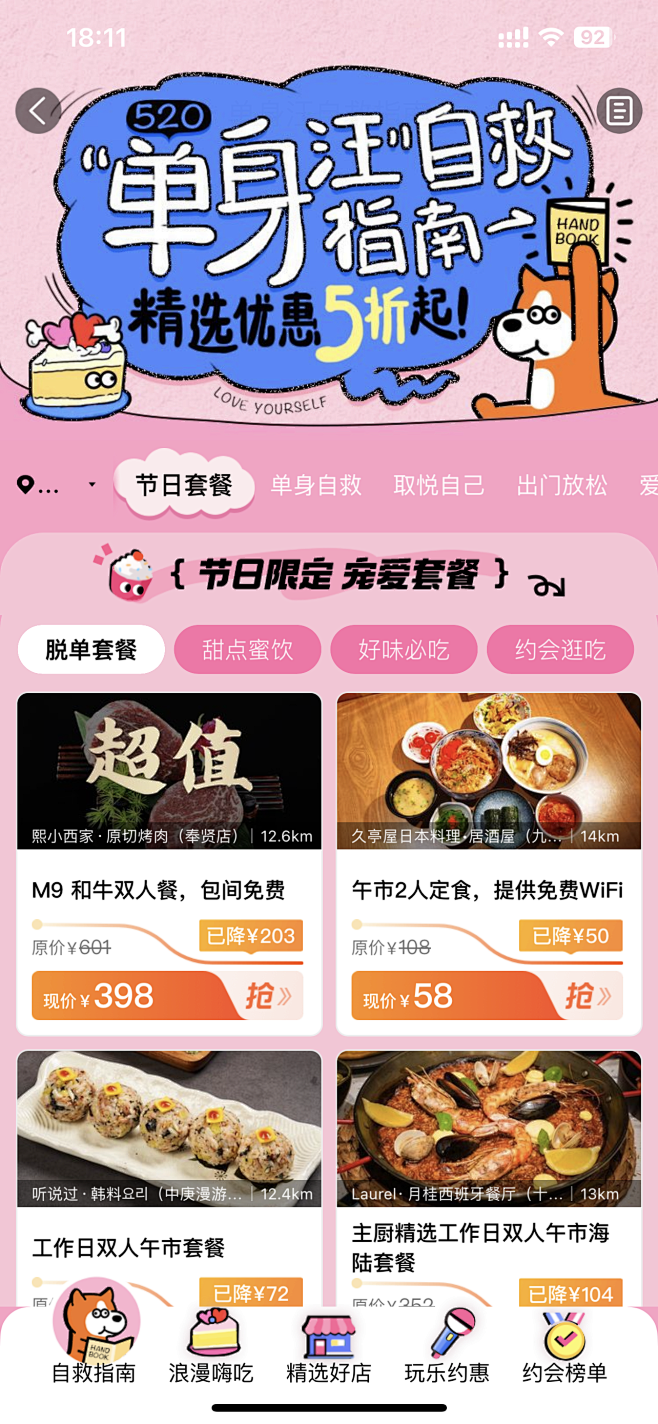Select the 好味必吃 chip
The height and width of the screenshot is (1424, 658).
coord(404,650)
